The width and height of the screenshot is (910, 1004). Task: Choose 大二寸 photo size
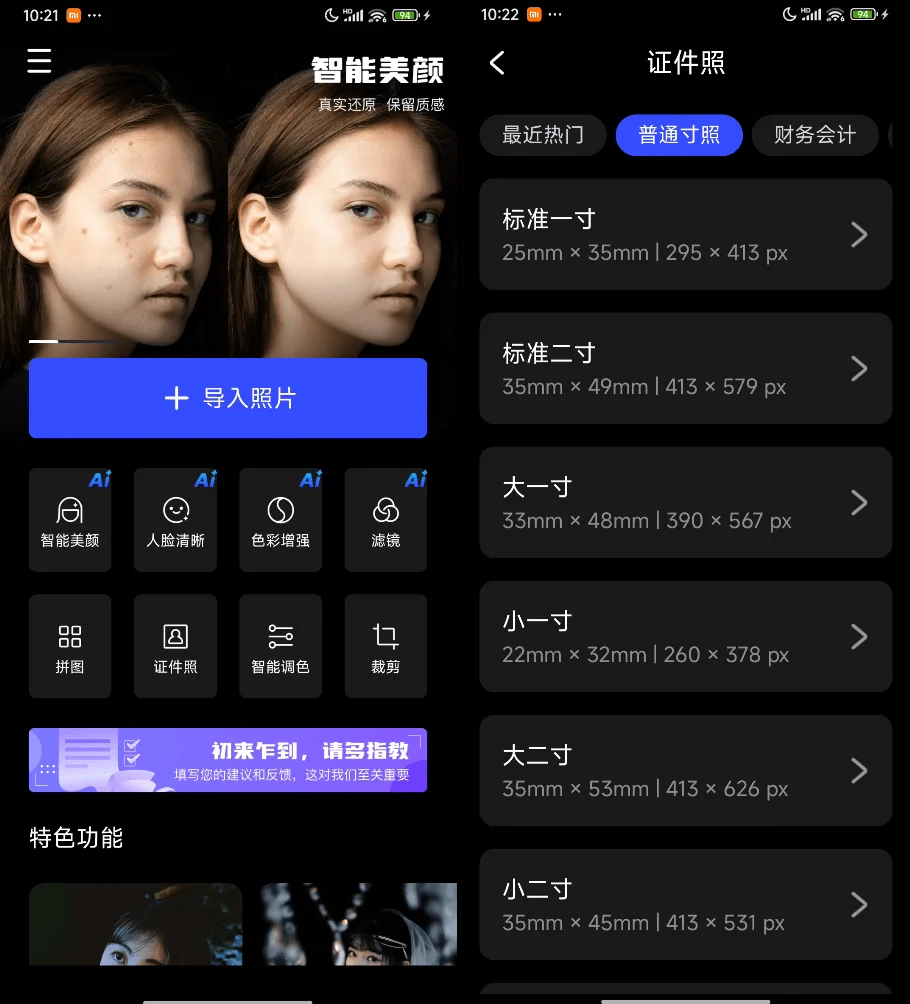click(685, 770)
